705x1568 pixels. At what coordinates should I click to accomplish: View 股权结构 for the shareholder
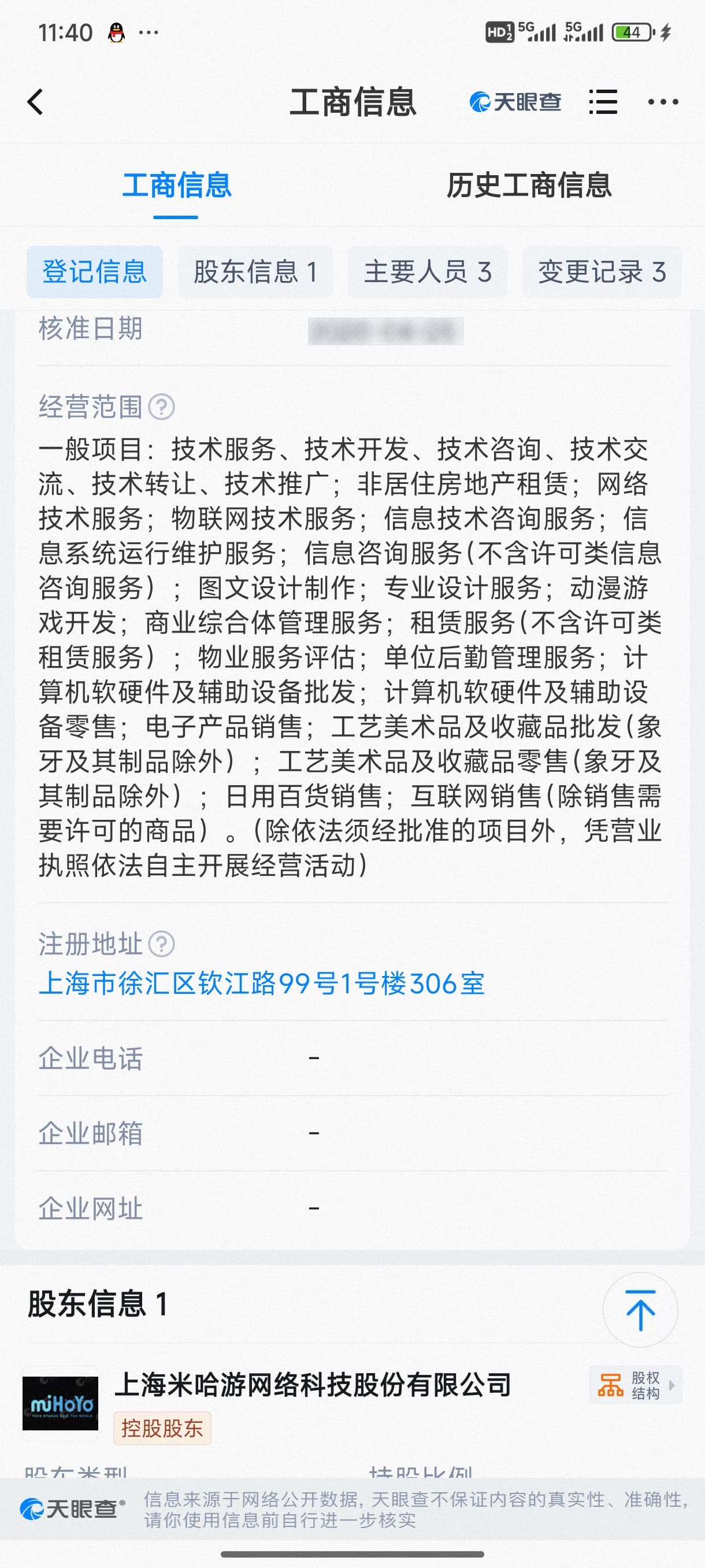tap(635, 1385)
